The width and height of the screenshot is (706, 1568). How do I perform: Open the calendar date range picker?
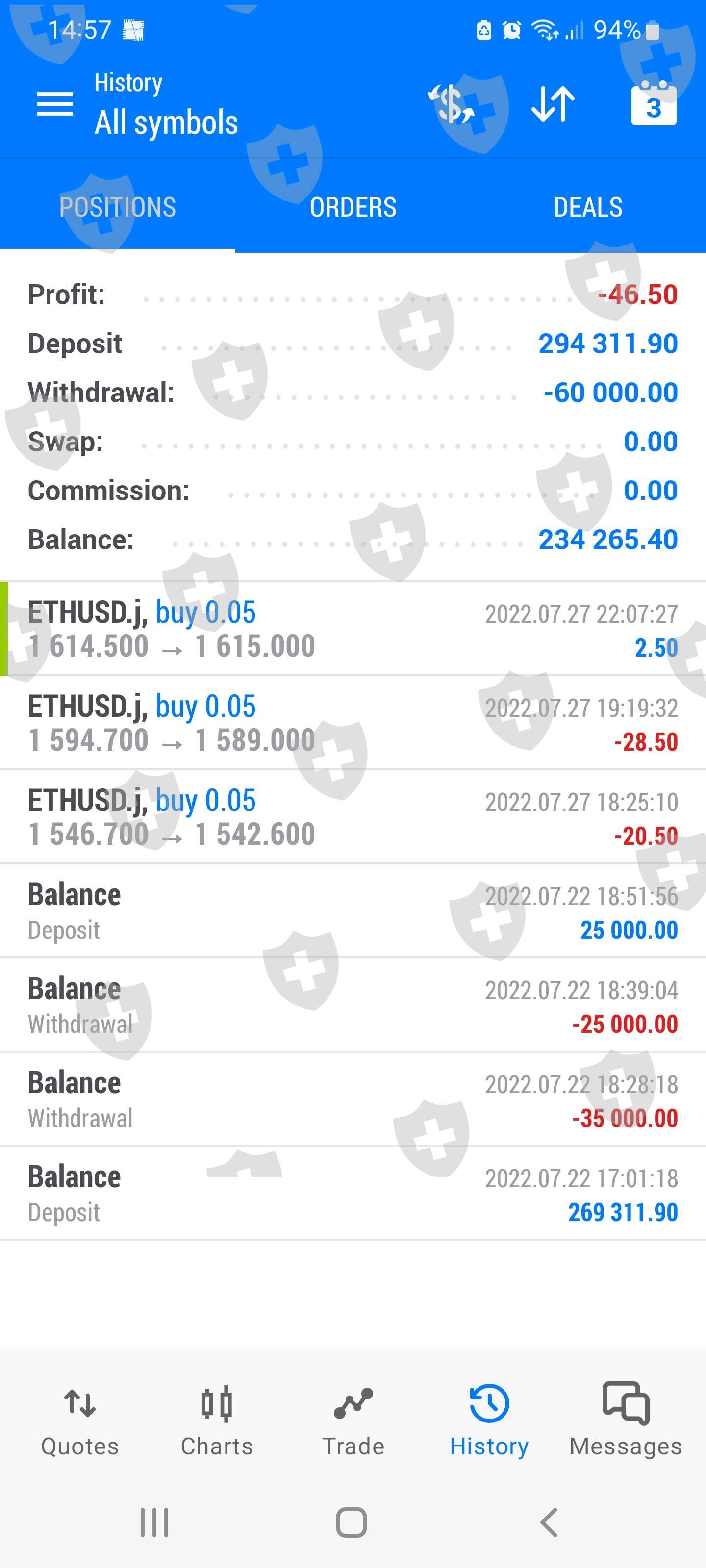click(x=654, y=104)
